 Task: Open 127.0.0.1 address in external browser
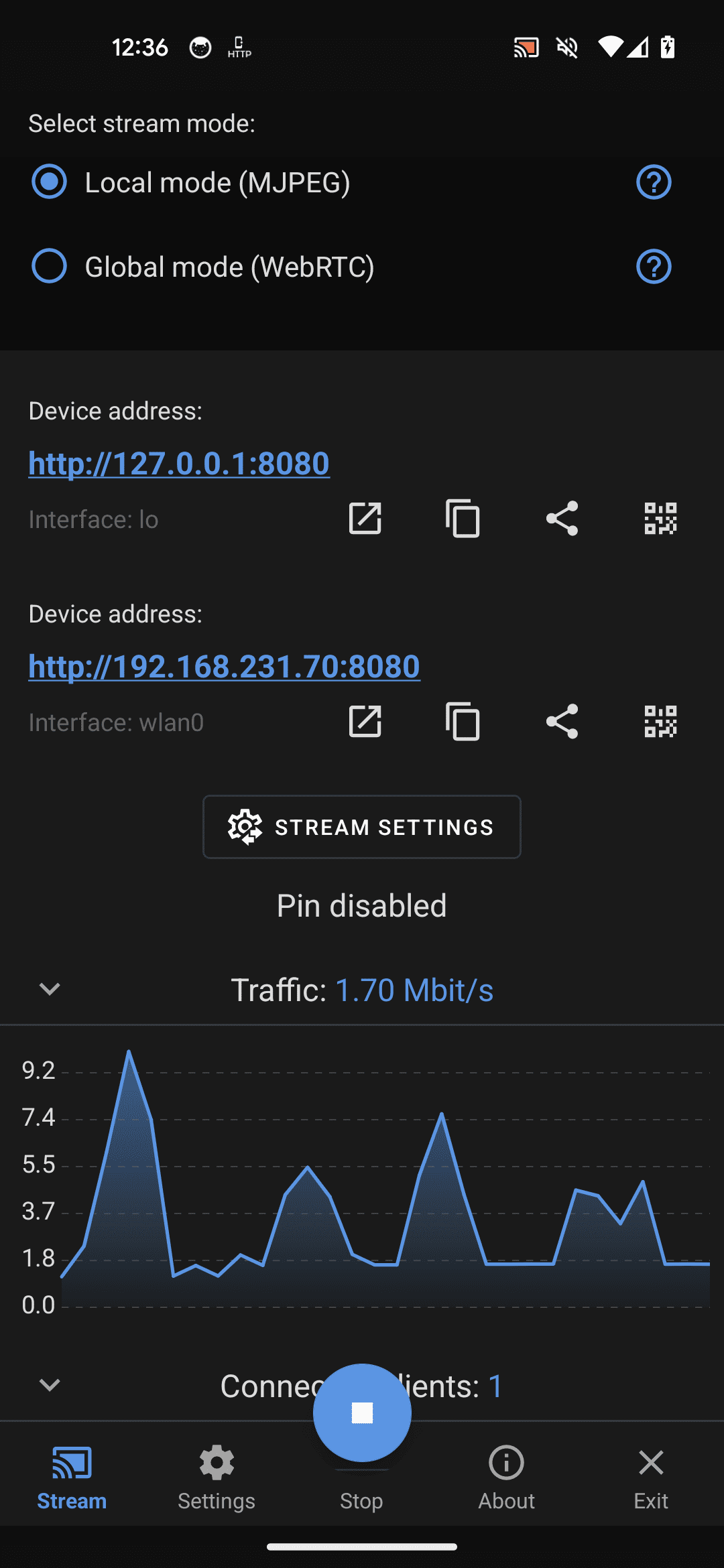coord(365,519)
